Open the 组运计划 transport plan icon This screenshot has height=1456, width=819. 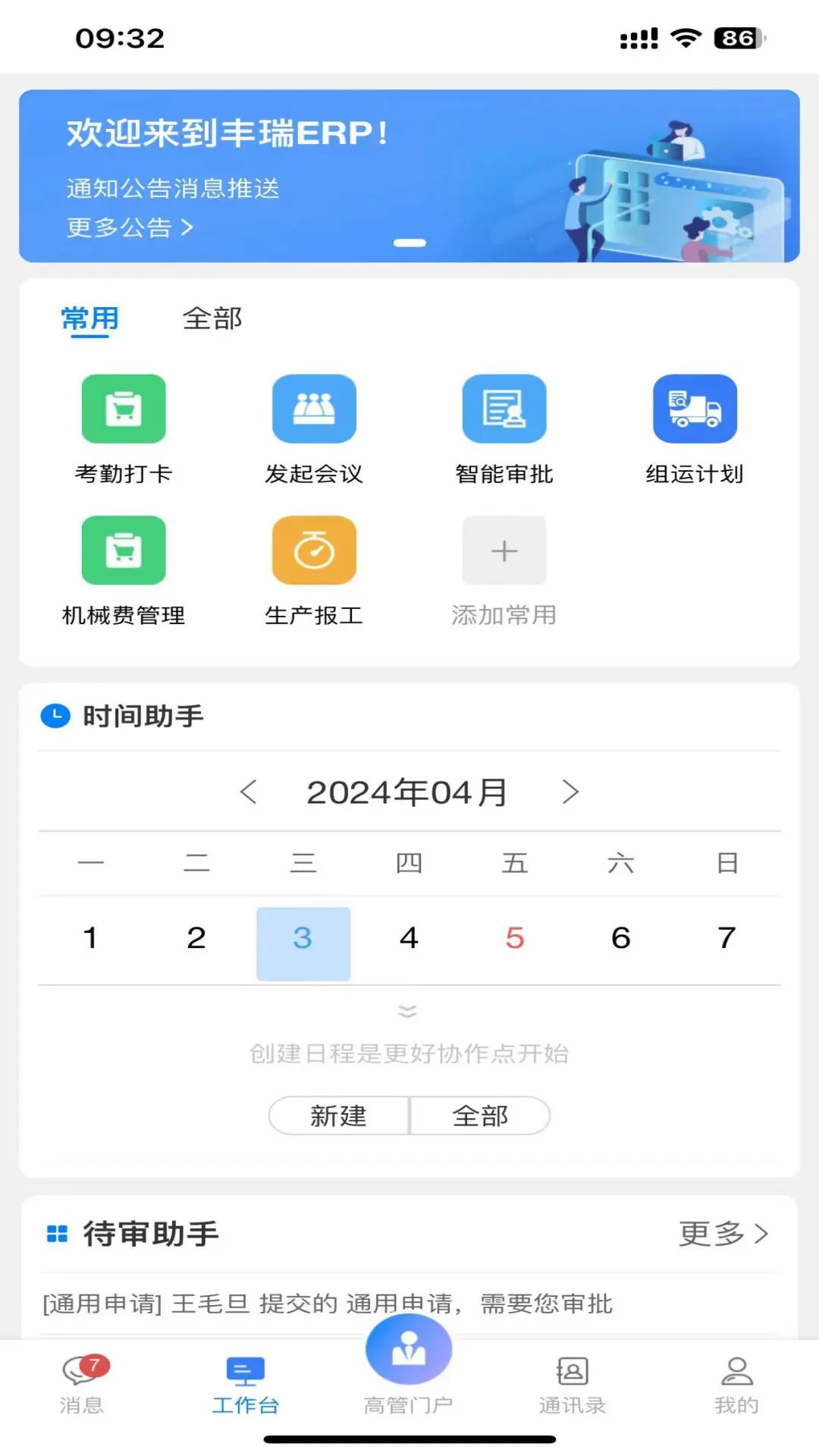click(695, 409)
